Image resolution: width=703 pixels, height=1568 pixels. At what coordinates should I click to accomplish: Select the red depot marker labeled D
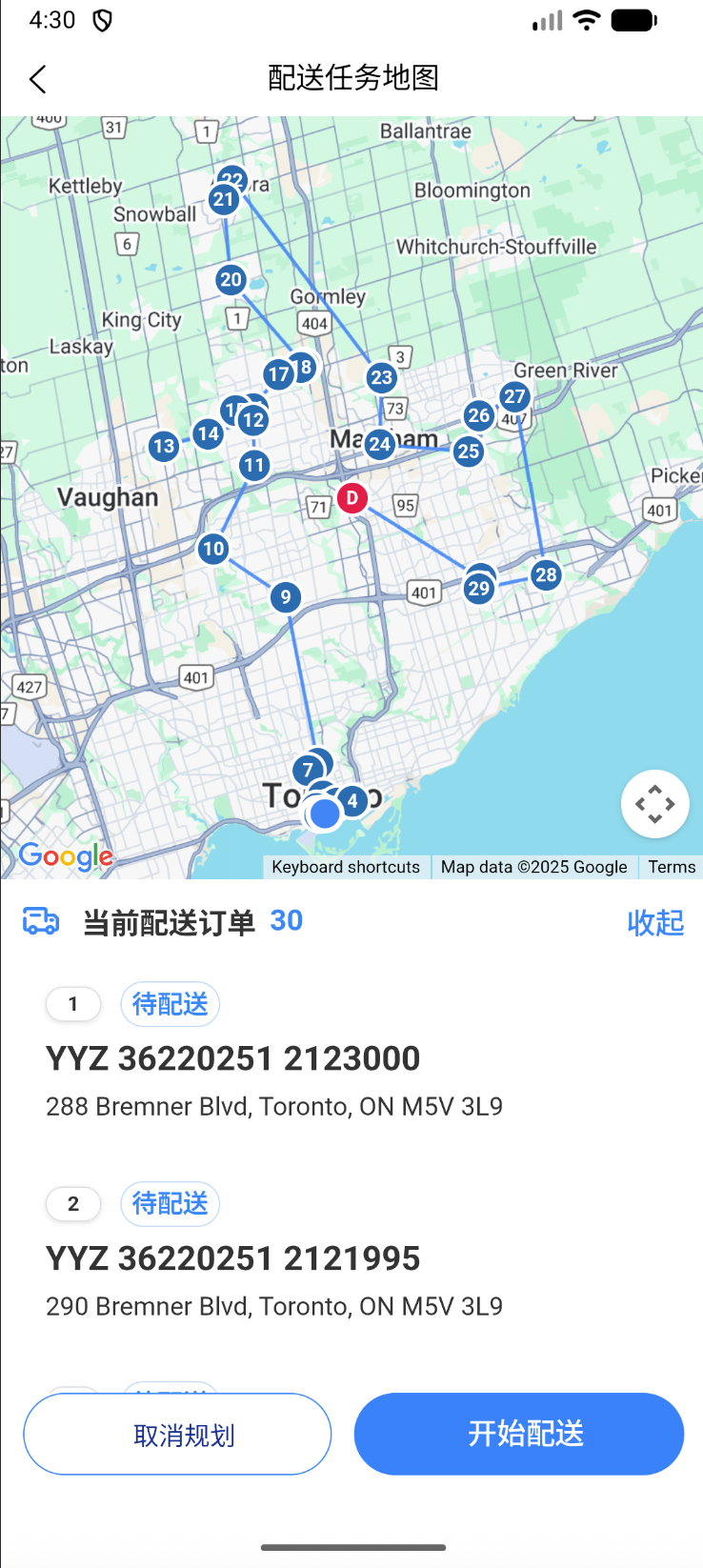(x=351, y=498)
